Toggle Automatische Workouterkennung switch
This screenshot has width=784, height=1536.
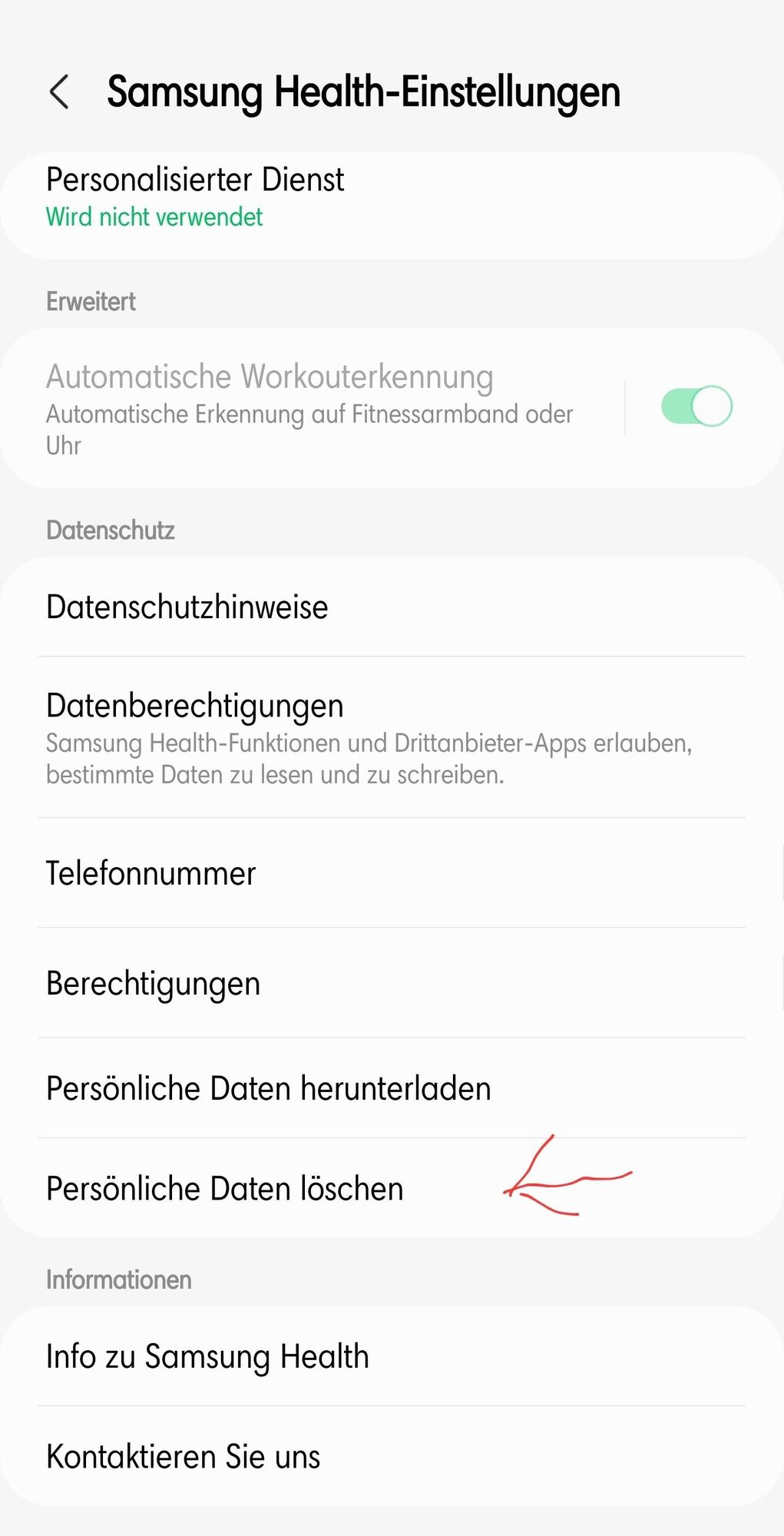tap(696, 406)
